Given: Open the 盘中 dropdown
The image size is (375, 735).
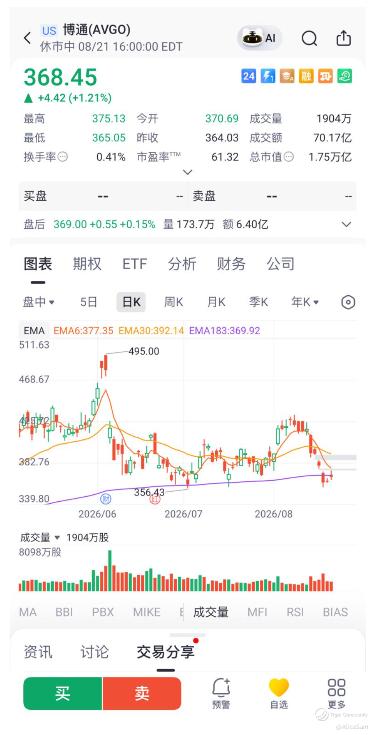Looking at the screenshot, I should pyautogui.click(x=38, y=302).
